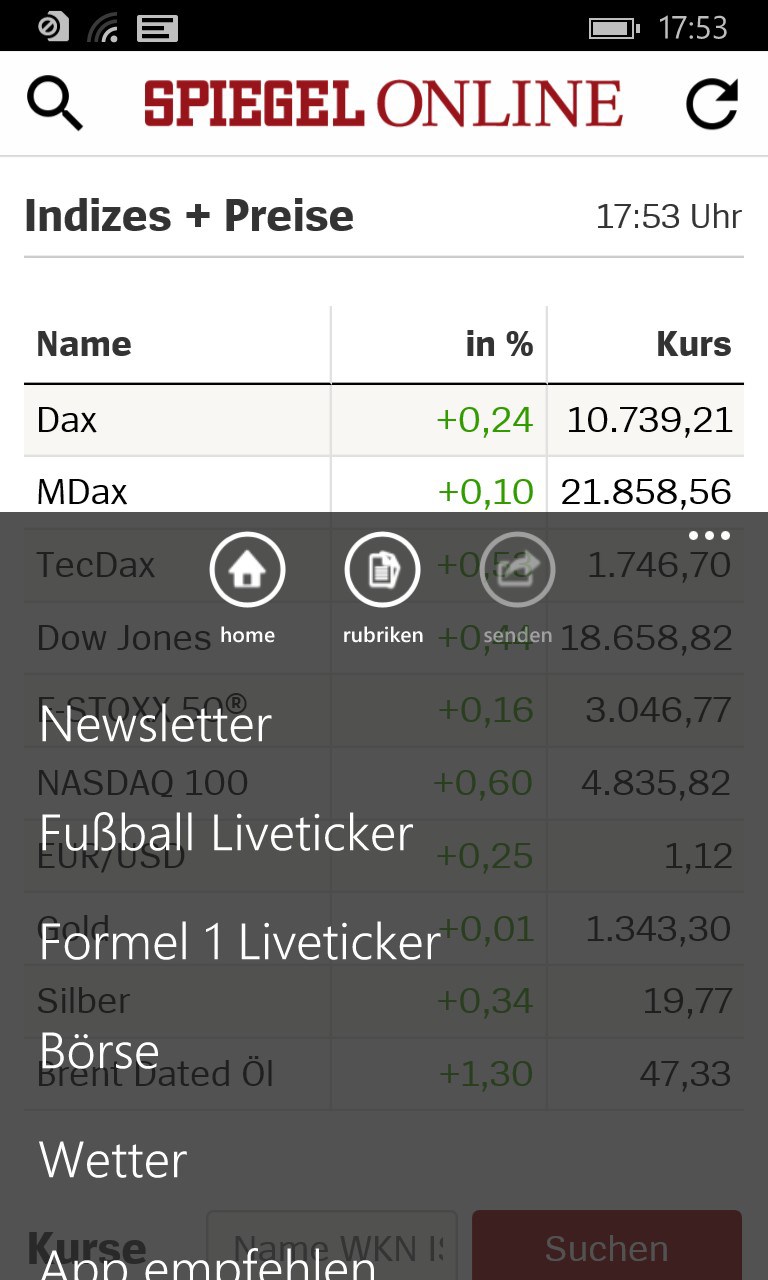Open Formel 1 Liveticker

(x=240, y=943)
